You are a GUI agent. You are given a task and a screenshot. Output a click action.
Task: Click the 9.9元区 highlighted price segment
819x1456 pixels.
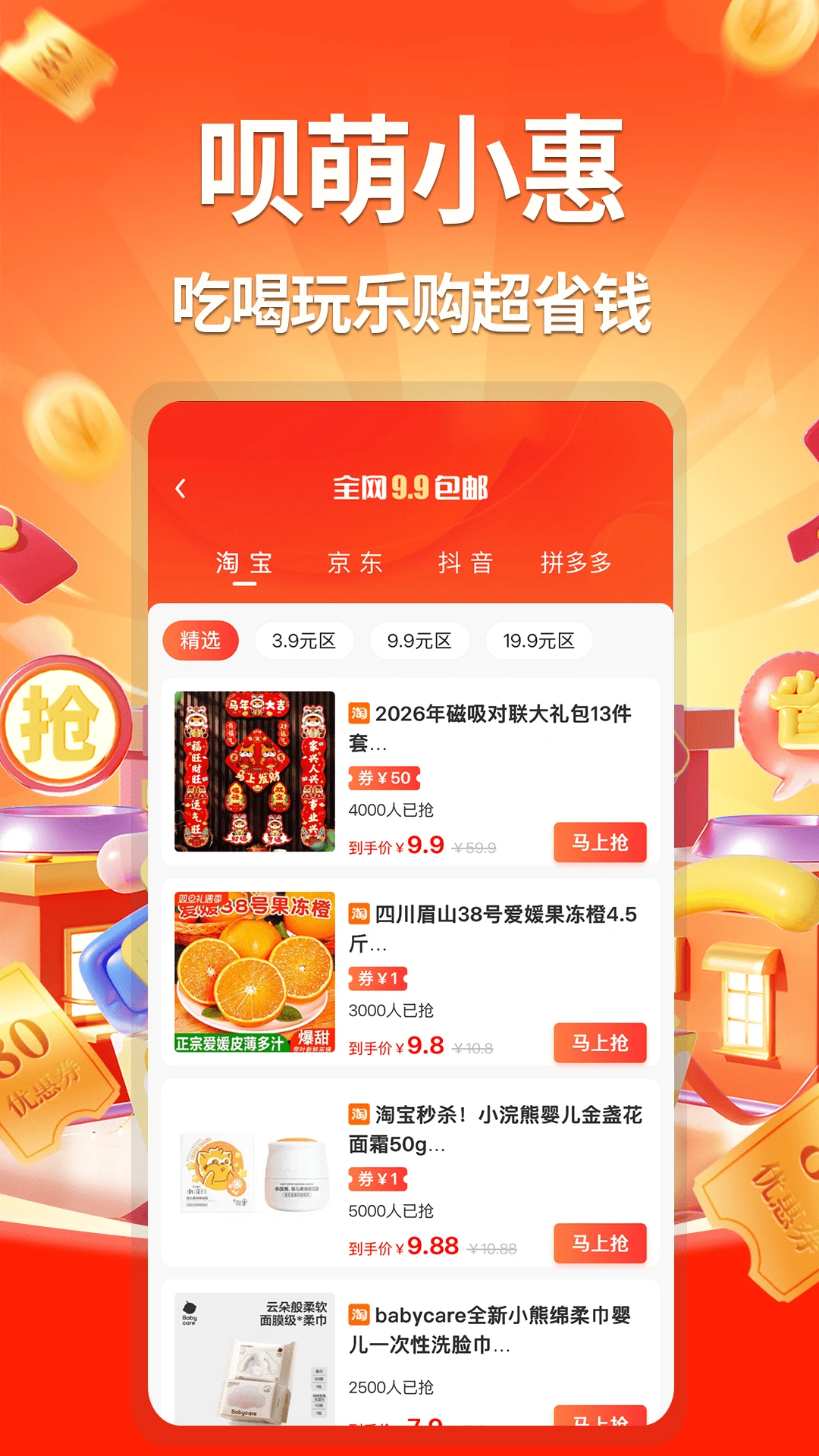[419, 640]
